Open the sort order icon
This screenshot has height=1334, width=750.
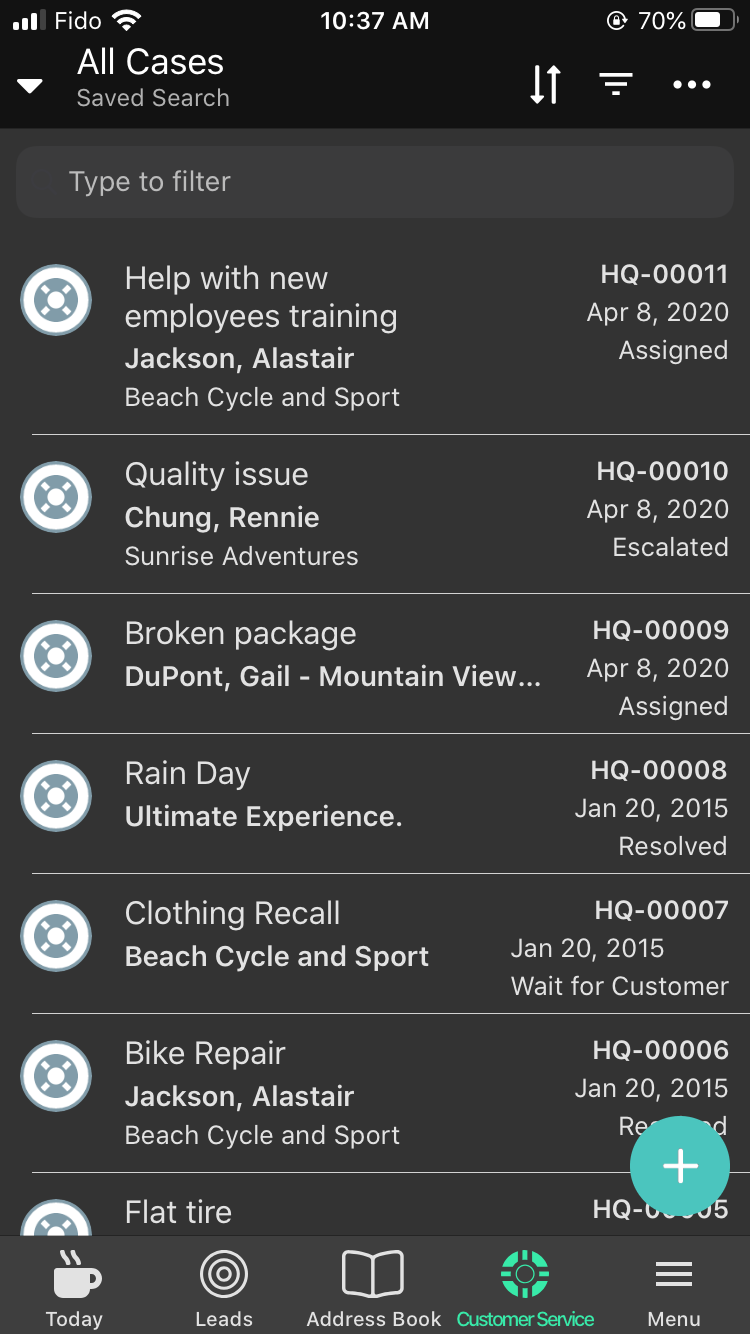tap(545, 85)
